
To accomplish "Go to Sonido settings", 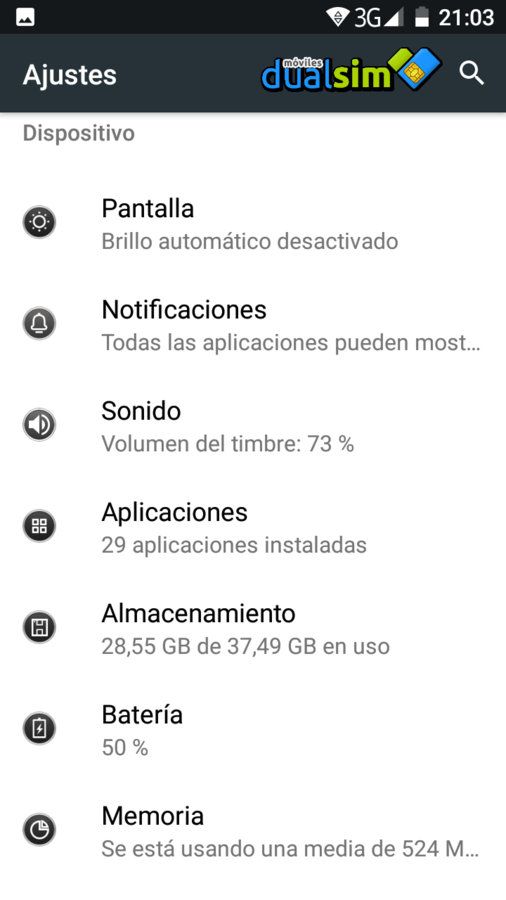I will [x=253, y=426].
